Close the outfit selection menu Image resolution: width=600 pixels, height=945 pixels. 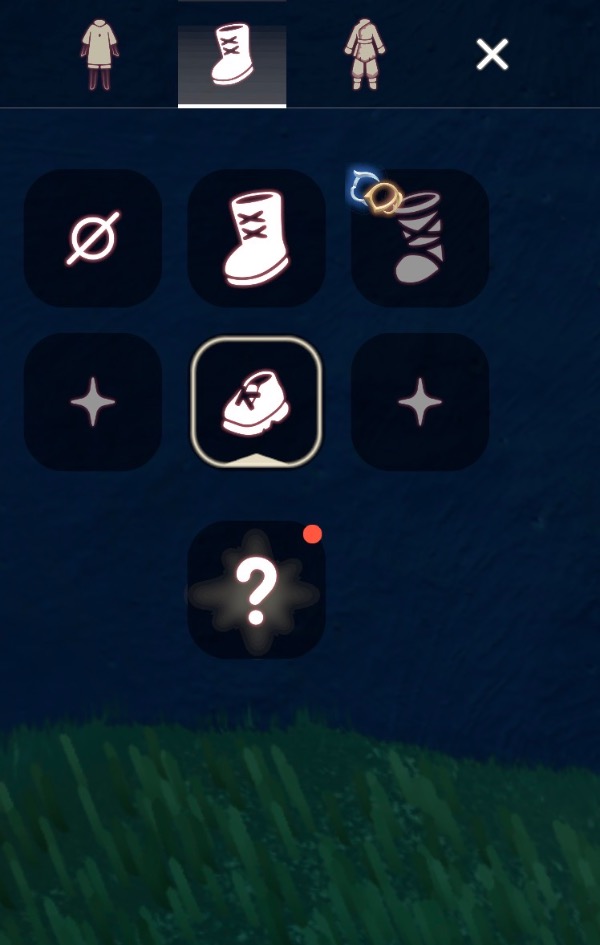click(x=492, y=54)
